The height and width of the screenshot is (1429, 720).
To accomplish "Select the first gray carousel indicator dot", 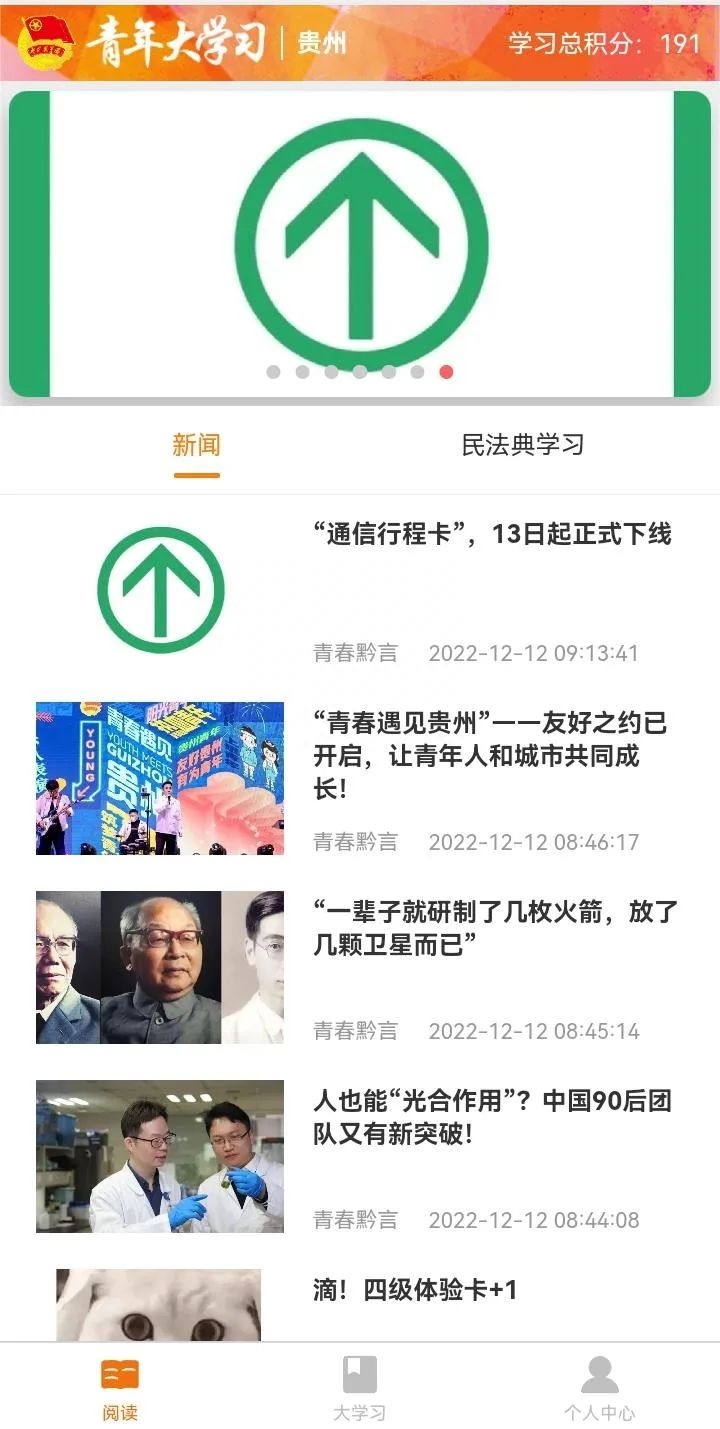I will pyautogui.click(x=272, y=369).
